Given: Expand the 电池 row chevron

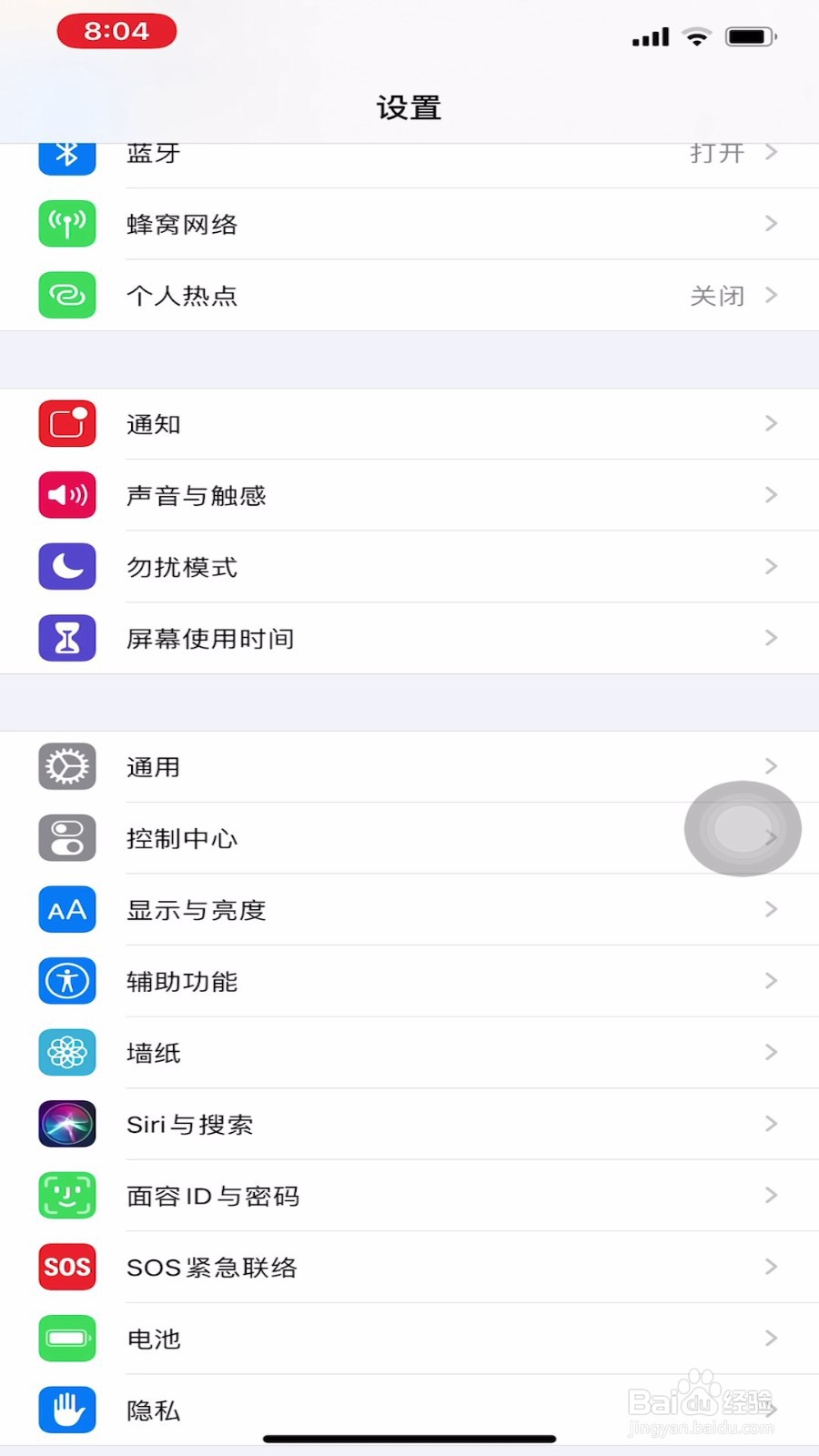Looking at the screenshot, I should tap(772, 1339).
